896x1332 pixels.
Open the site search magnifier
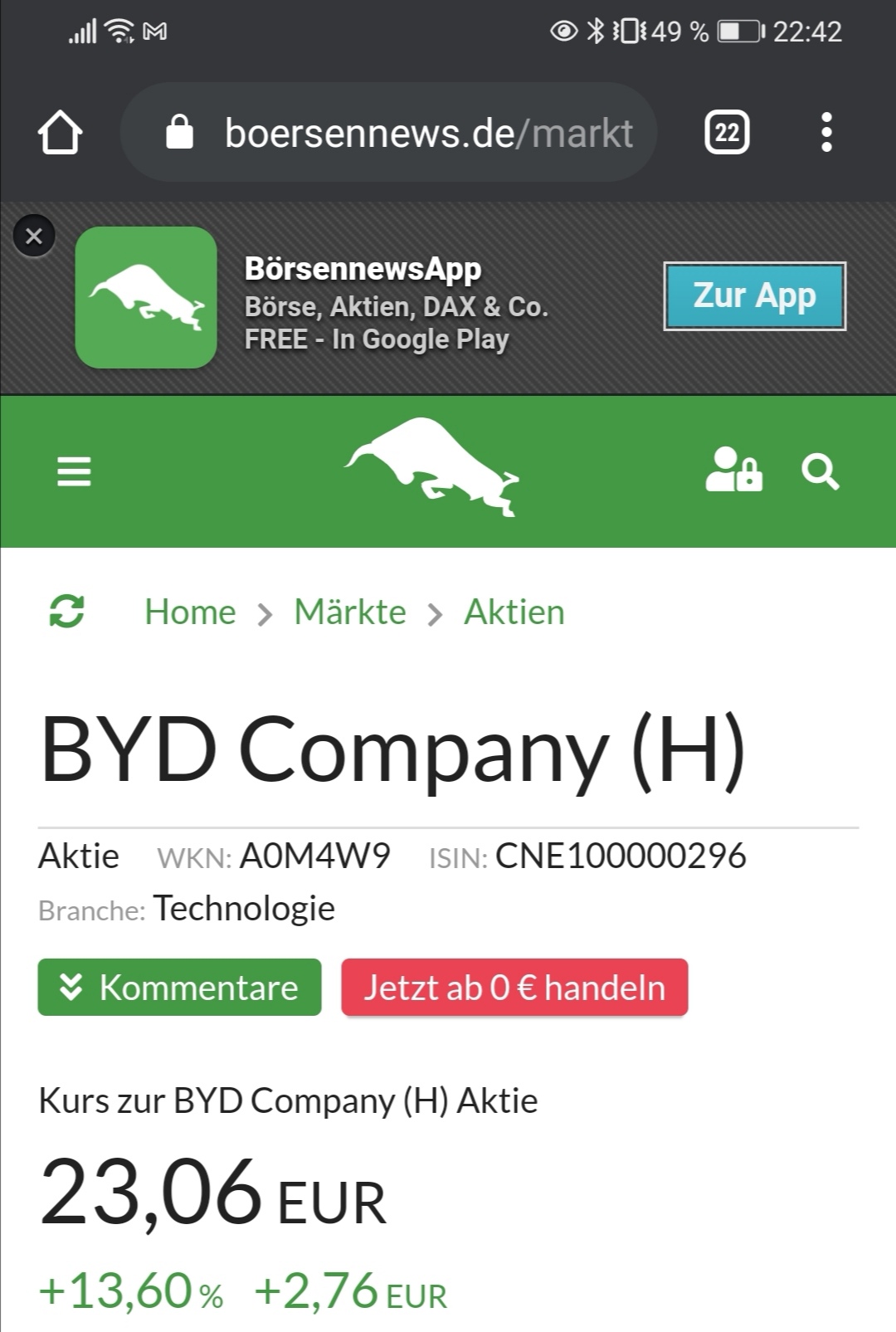coord(821,471)
